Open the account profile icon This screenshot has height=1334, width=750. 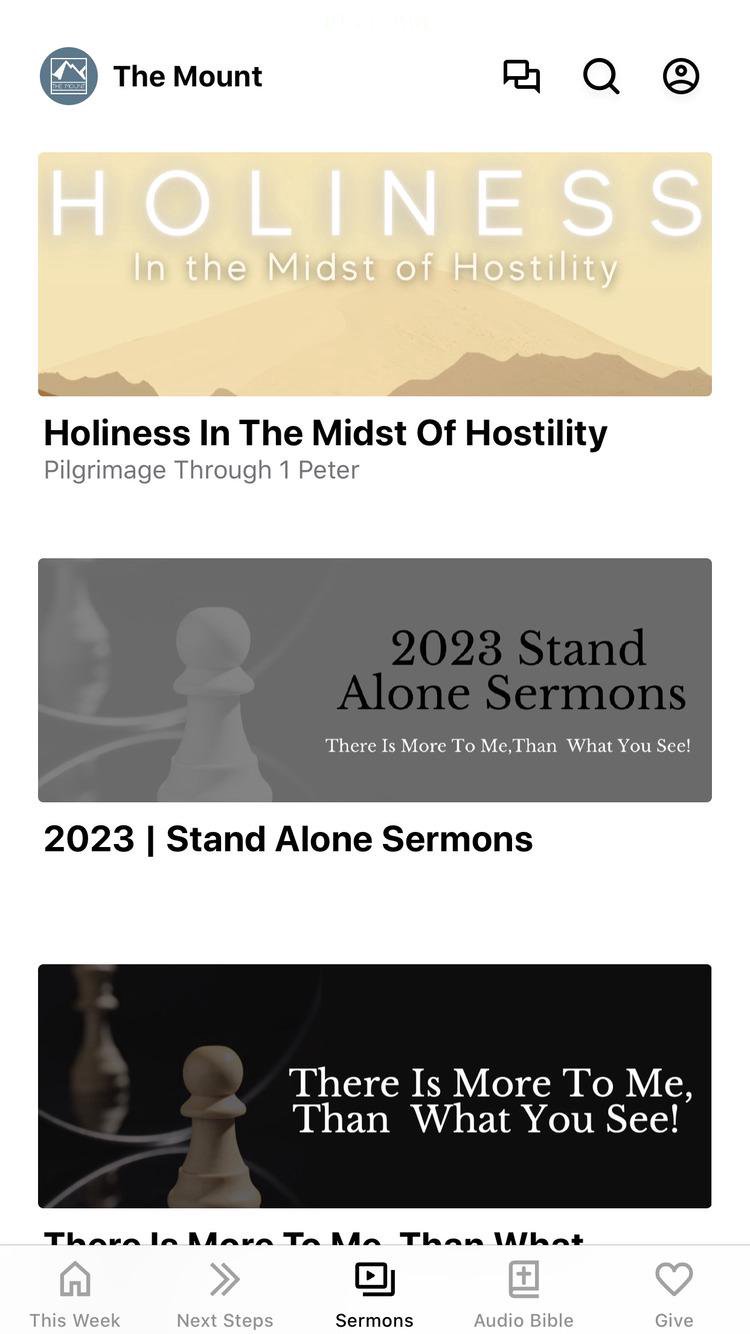pos(681,76)
